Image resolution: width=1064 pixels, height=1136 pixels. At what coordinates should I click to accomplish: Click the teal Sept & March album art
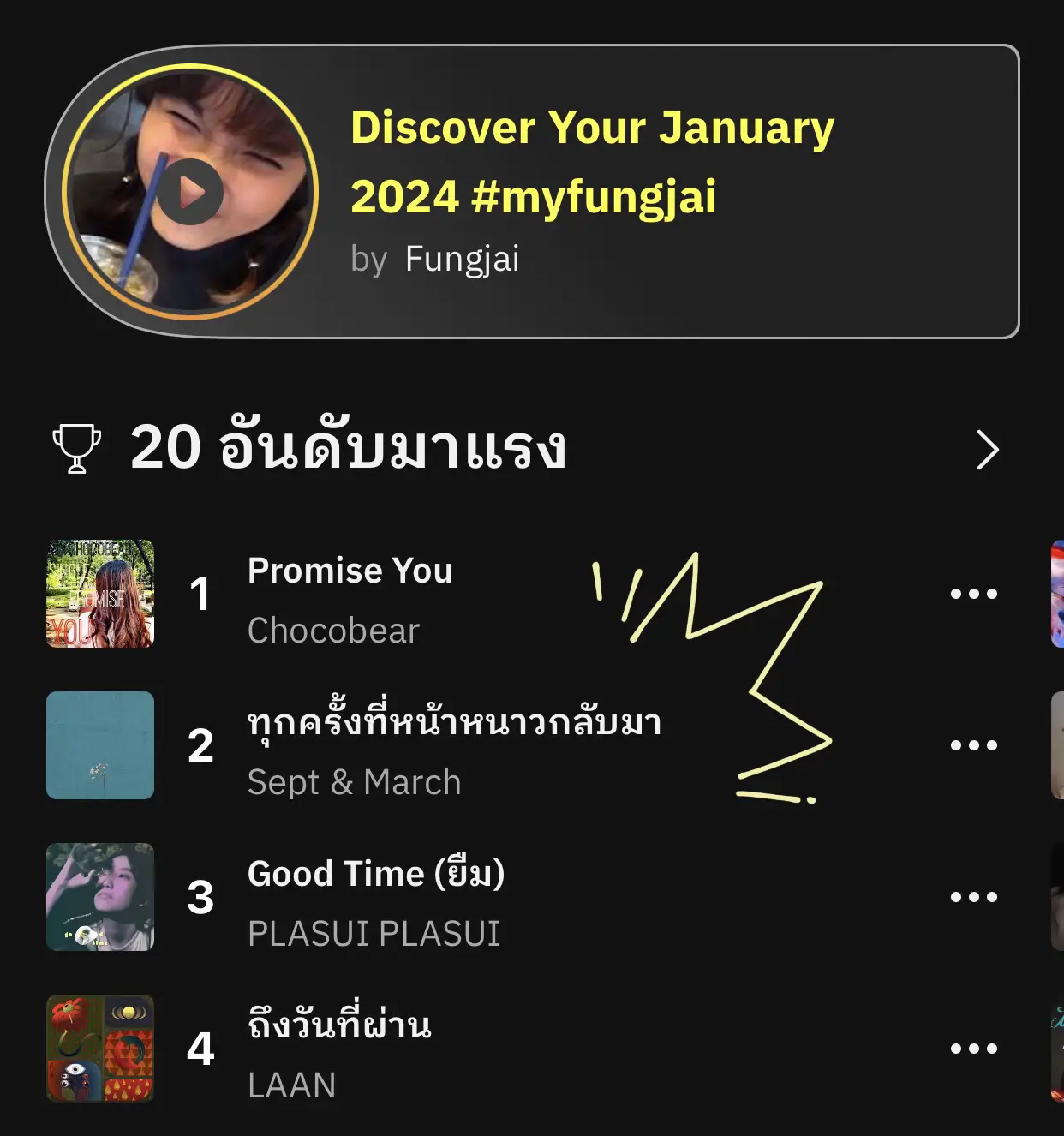coord(100,746)
